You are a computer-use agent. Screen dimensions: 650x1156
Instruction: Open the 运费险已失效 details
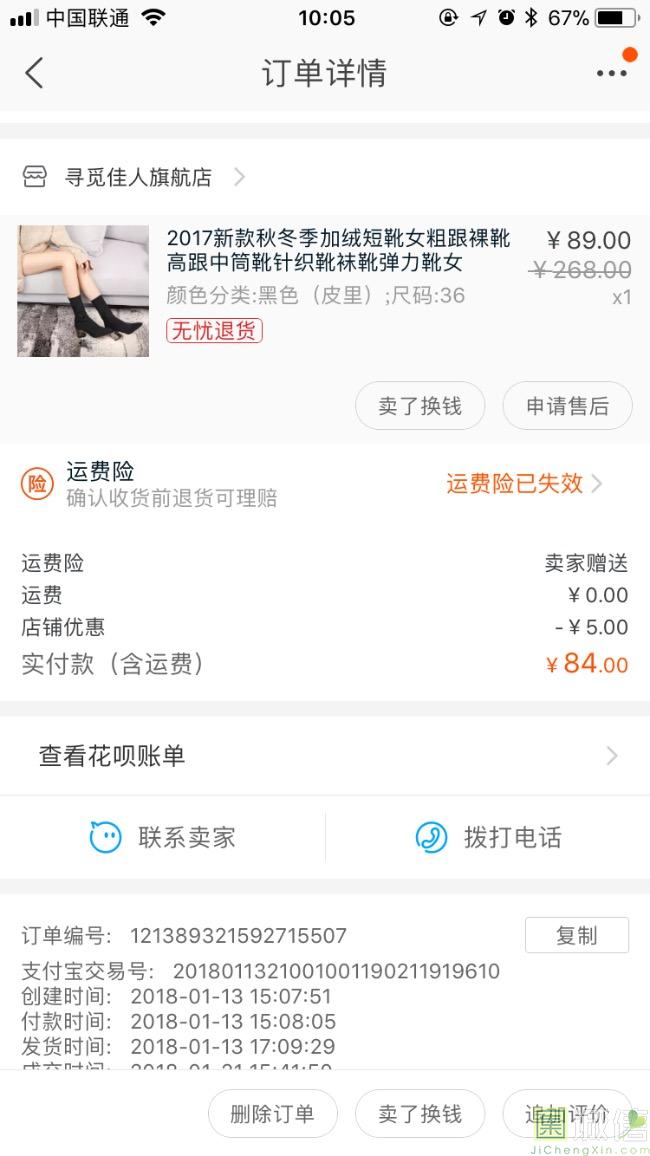524,484
